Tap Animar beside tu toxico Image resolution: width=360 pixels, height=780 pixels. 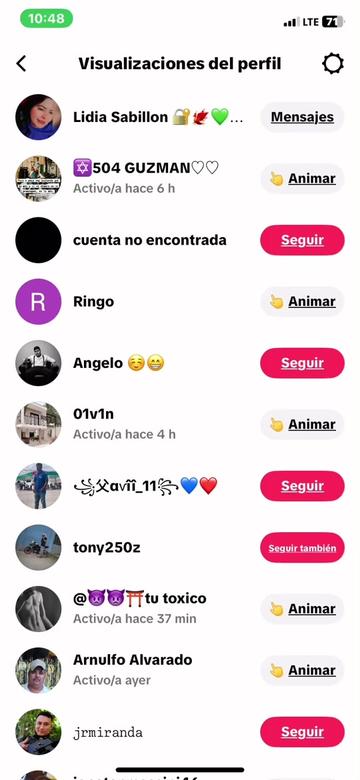(x=302, y=609)
